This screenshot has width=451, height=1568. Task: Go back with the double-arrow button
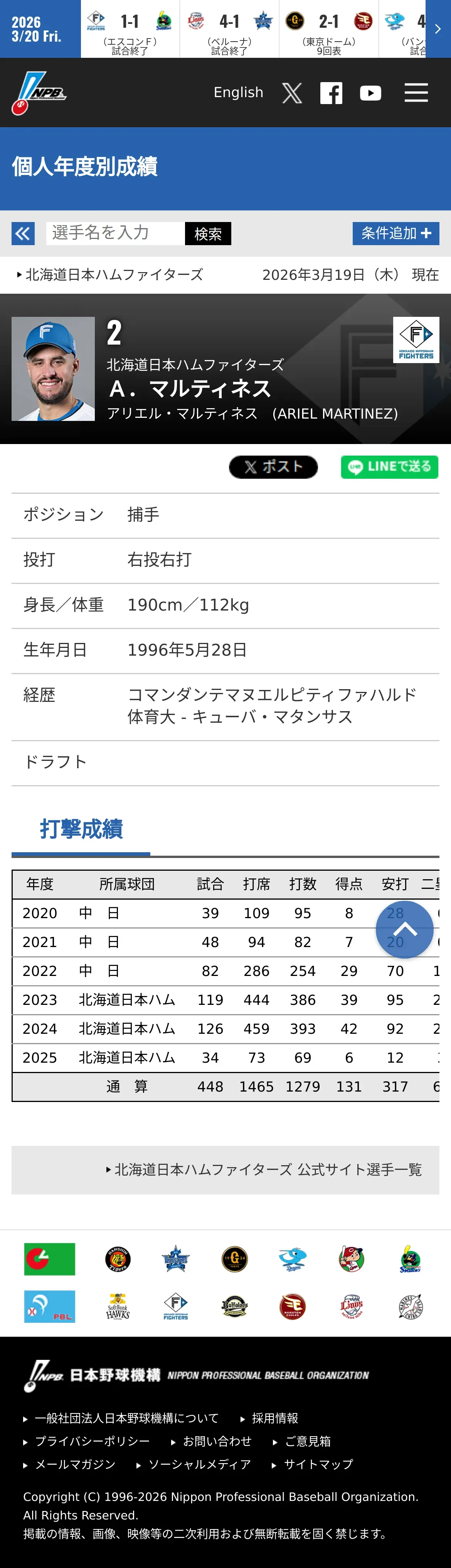pos(23,233)
